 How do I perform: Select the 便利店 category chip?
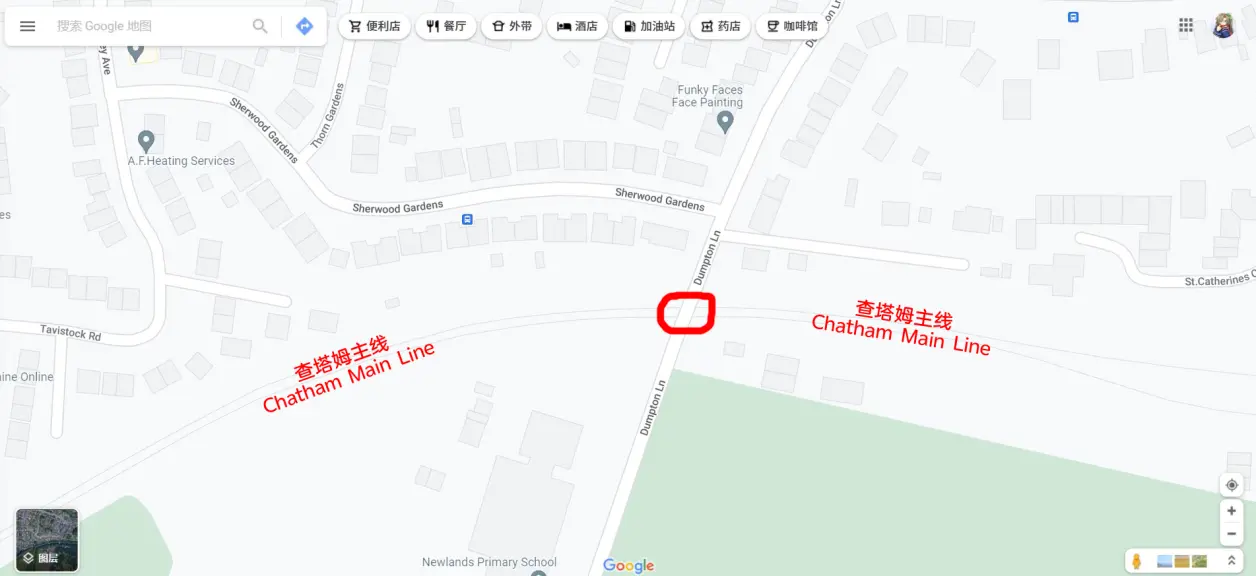(374, 26)
